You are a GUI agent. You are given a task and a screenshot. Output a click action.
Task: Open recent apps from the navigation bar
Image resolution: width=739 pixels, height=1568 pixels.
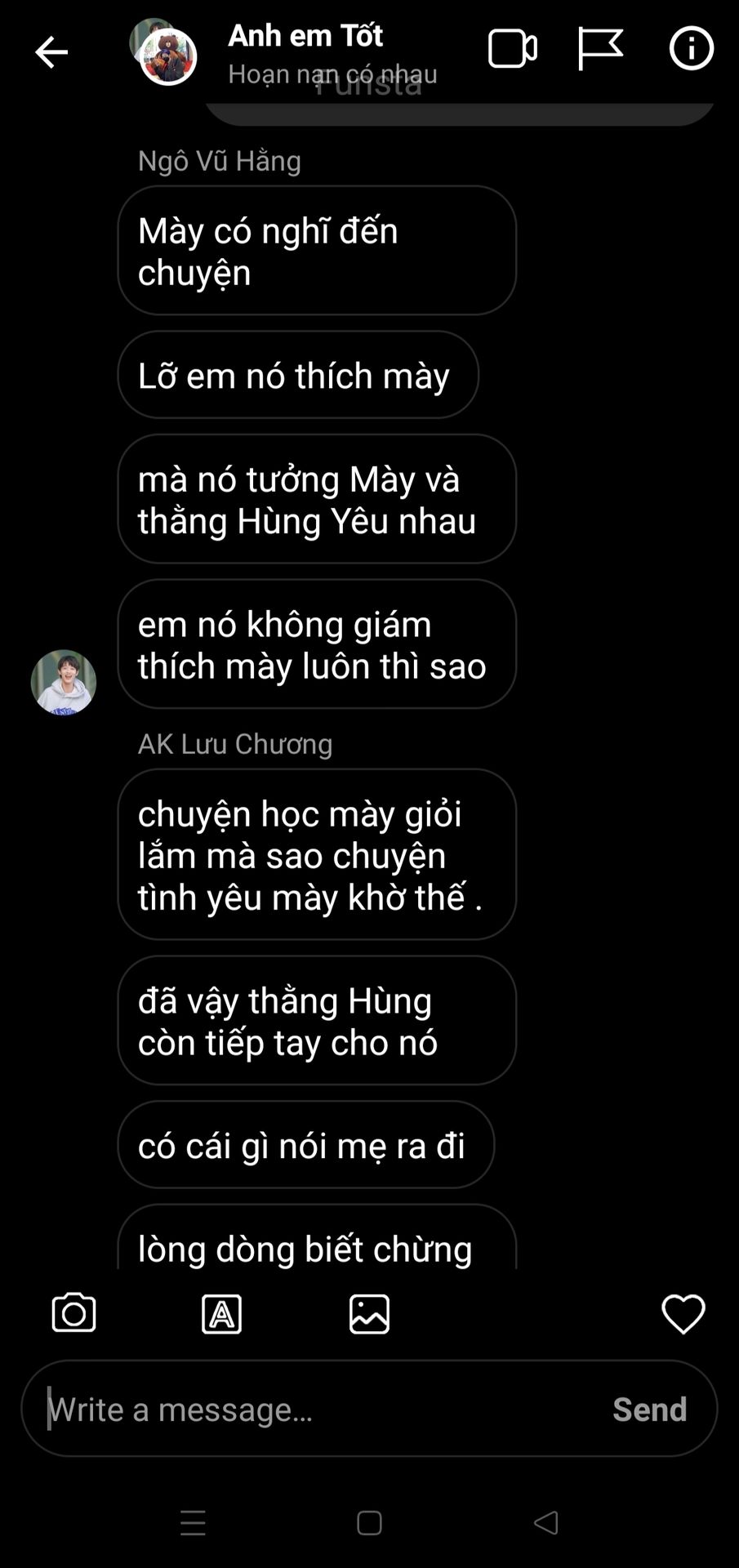pos(193,1523)
